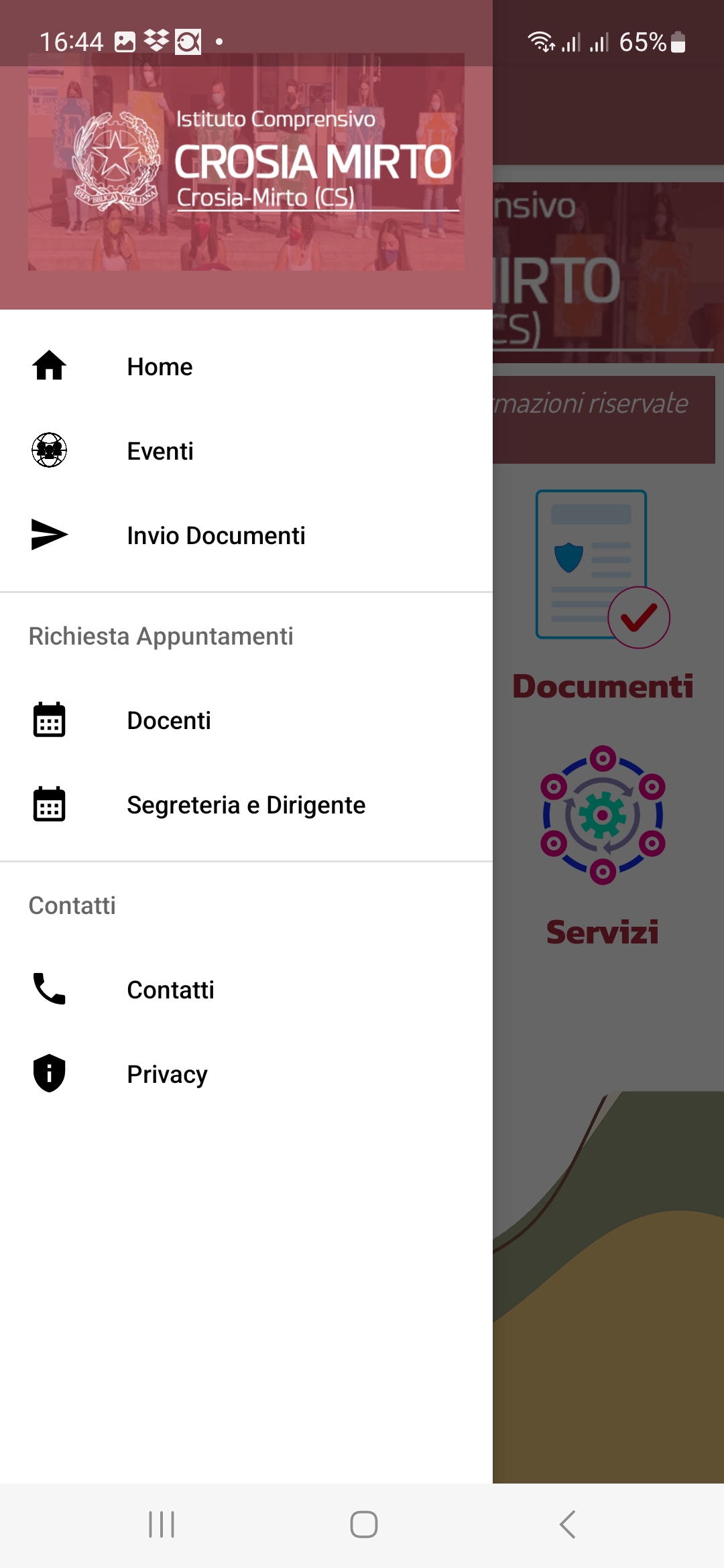724x1568 pixels.
Task: Request an appointment with Docenti
Action: [x=168, y=720]
